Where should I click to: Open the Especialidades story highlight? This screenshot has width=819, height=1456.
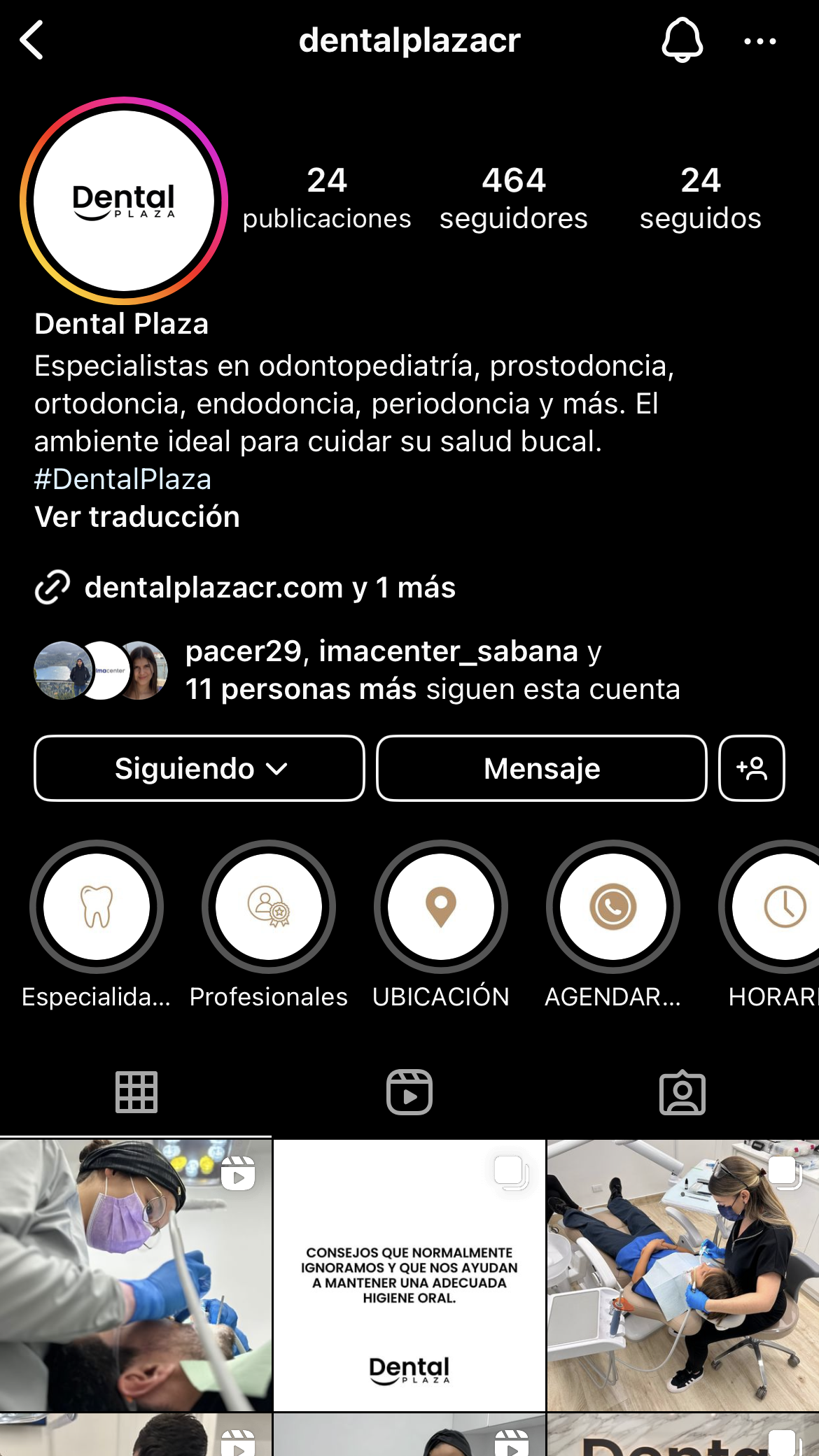(x=97, y=907)
